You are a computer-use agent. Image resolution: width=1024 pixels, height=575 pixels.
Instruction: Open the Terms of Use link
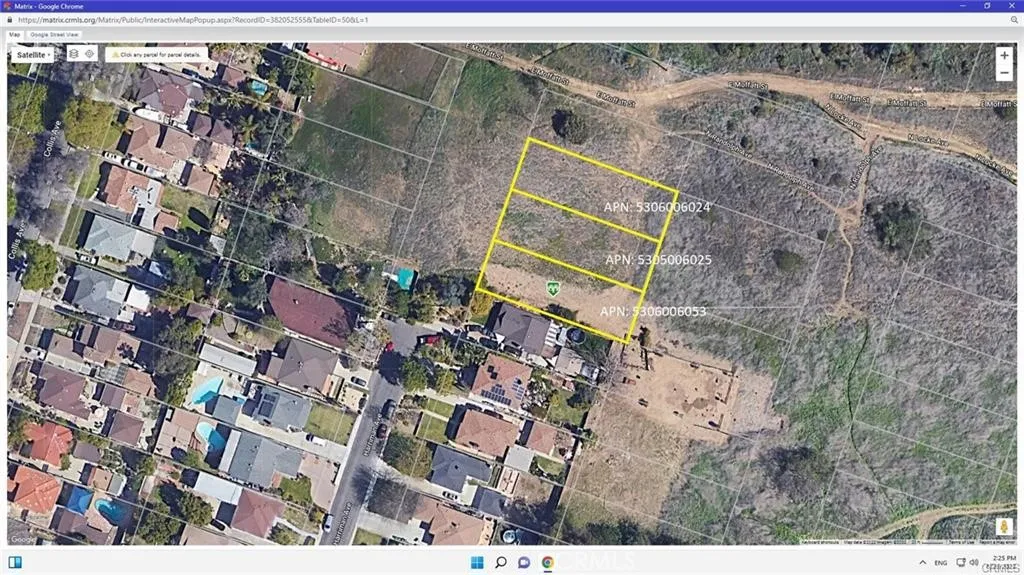point(961,542)
